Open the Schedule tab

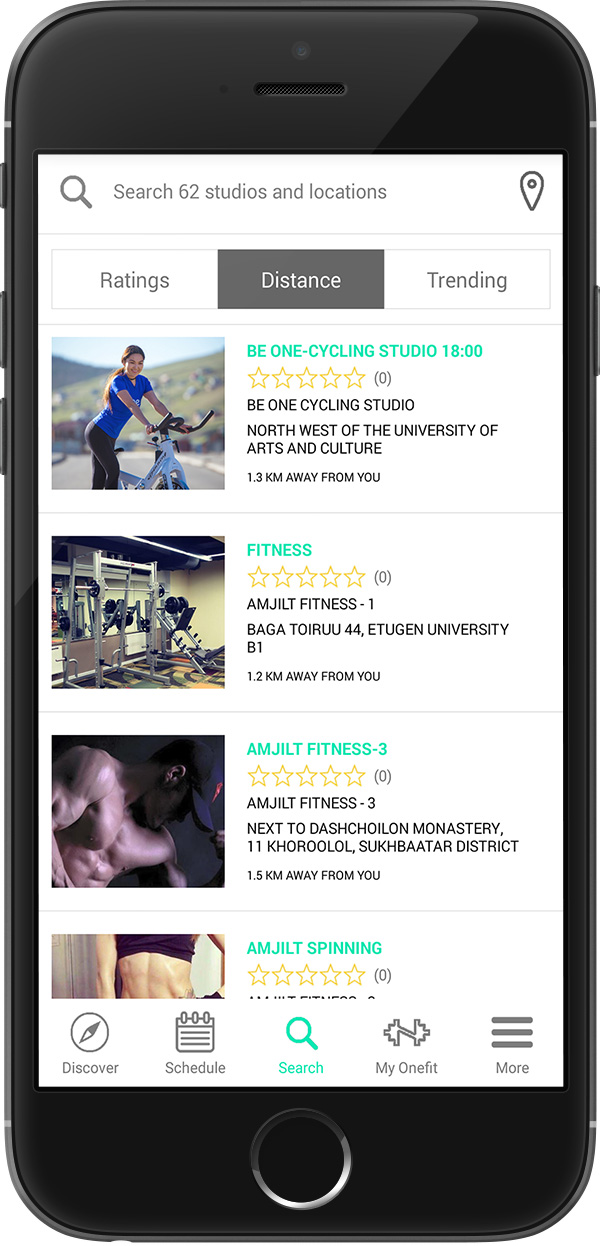(195, 1045)
